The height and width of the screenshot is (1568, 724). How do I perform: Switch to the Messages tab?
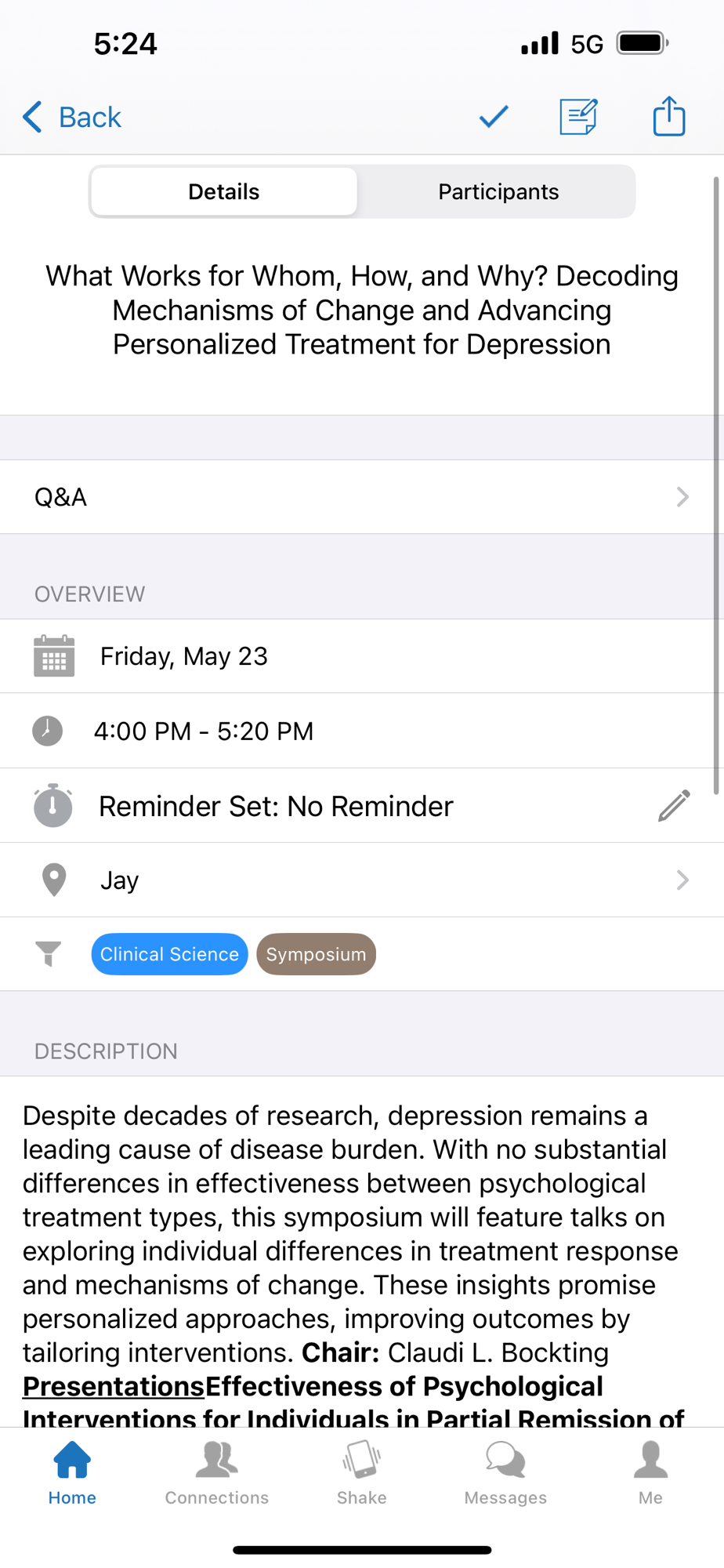[x=505, y=1472]
